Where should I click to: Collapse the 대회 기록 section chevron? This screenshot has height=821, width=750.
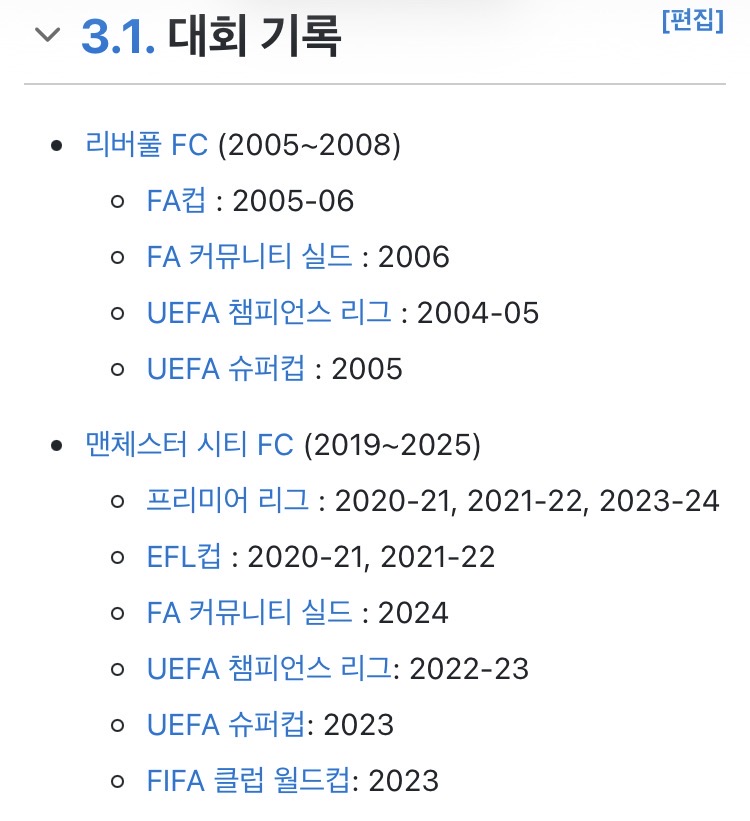click(x=48, y=35)
